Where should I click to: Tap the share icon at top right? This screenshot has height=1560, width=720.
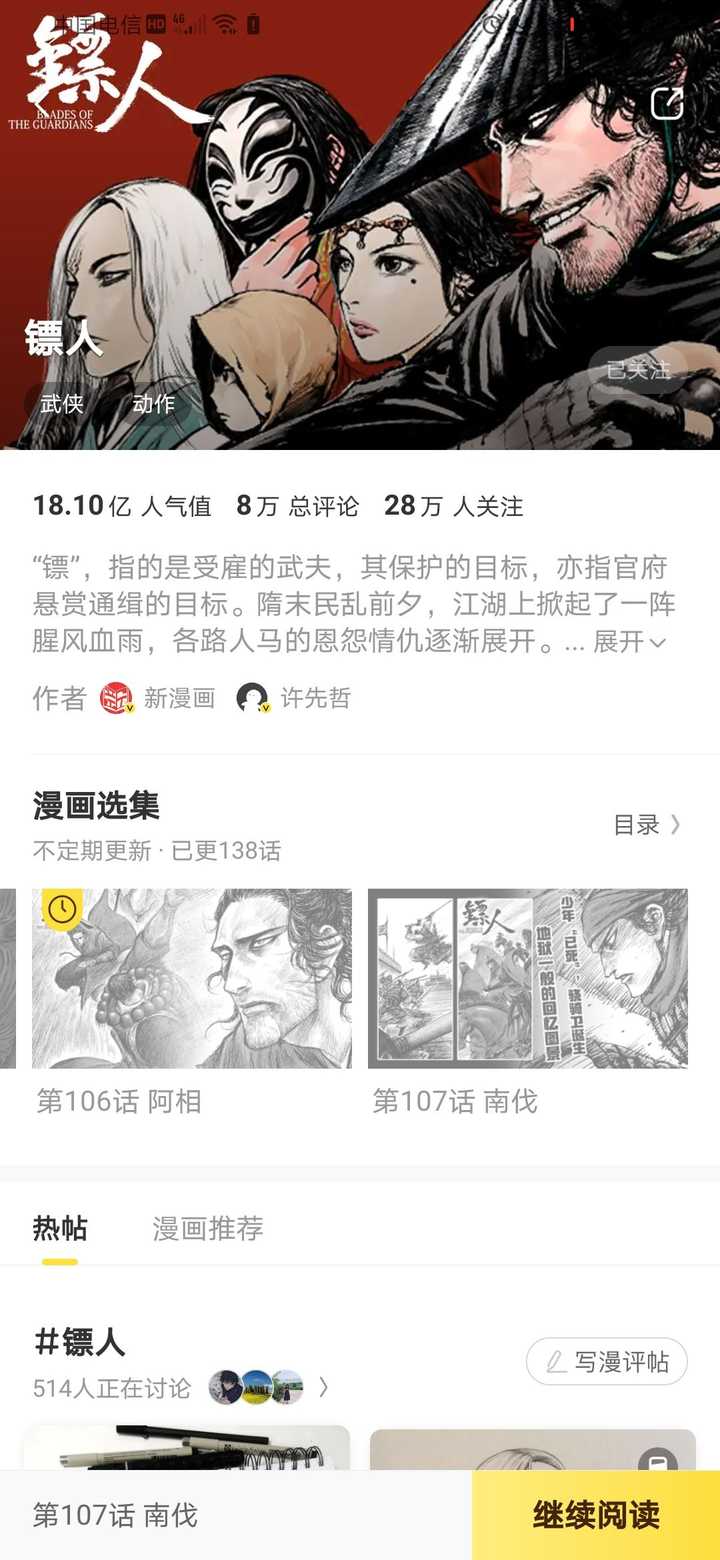click(x=666, y=104)
